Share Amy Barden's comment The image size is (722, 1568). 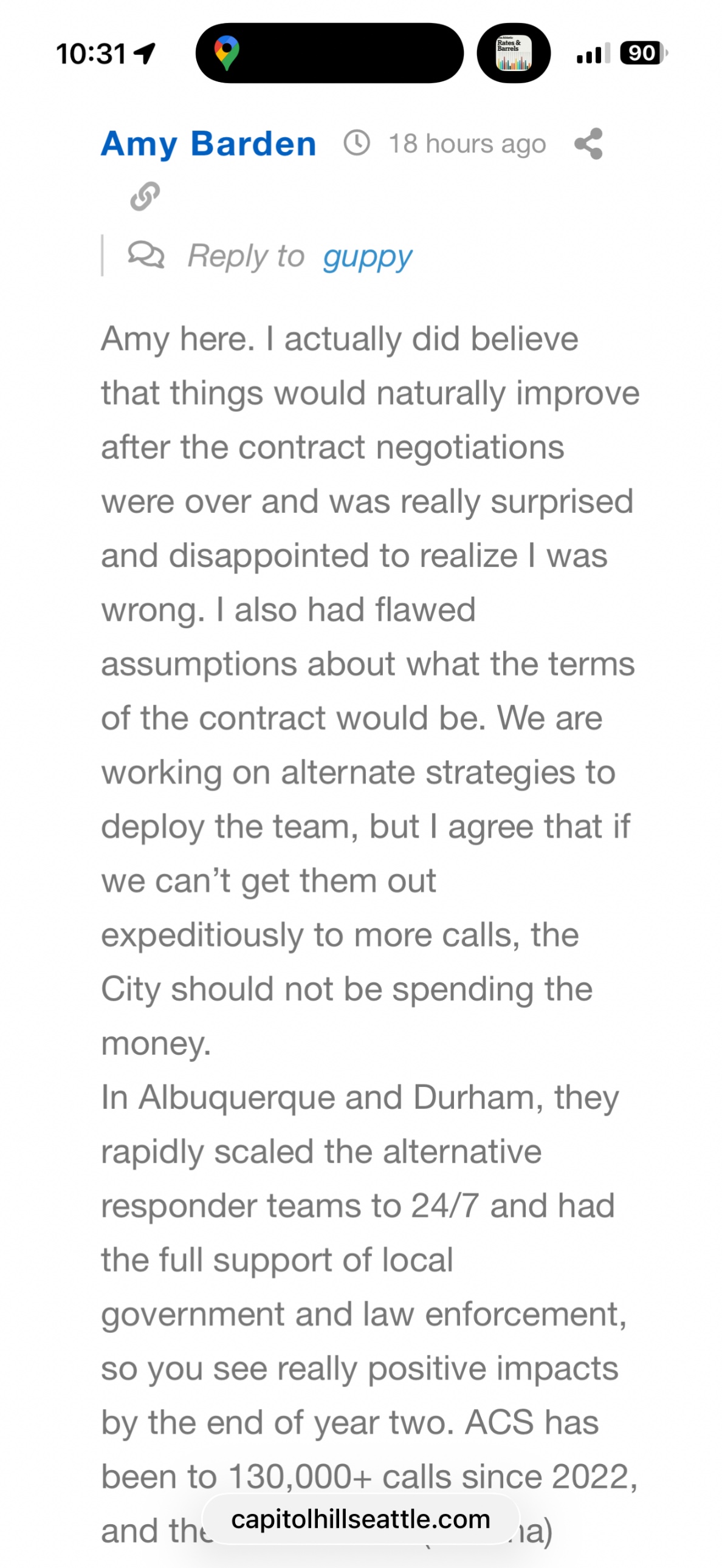(x=588, y=144)
